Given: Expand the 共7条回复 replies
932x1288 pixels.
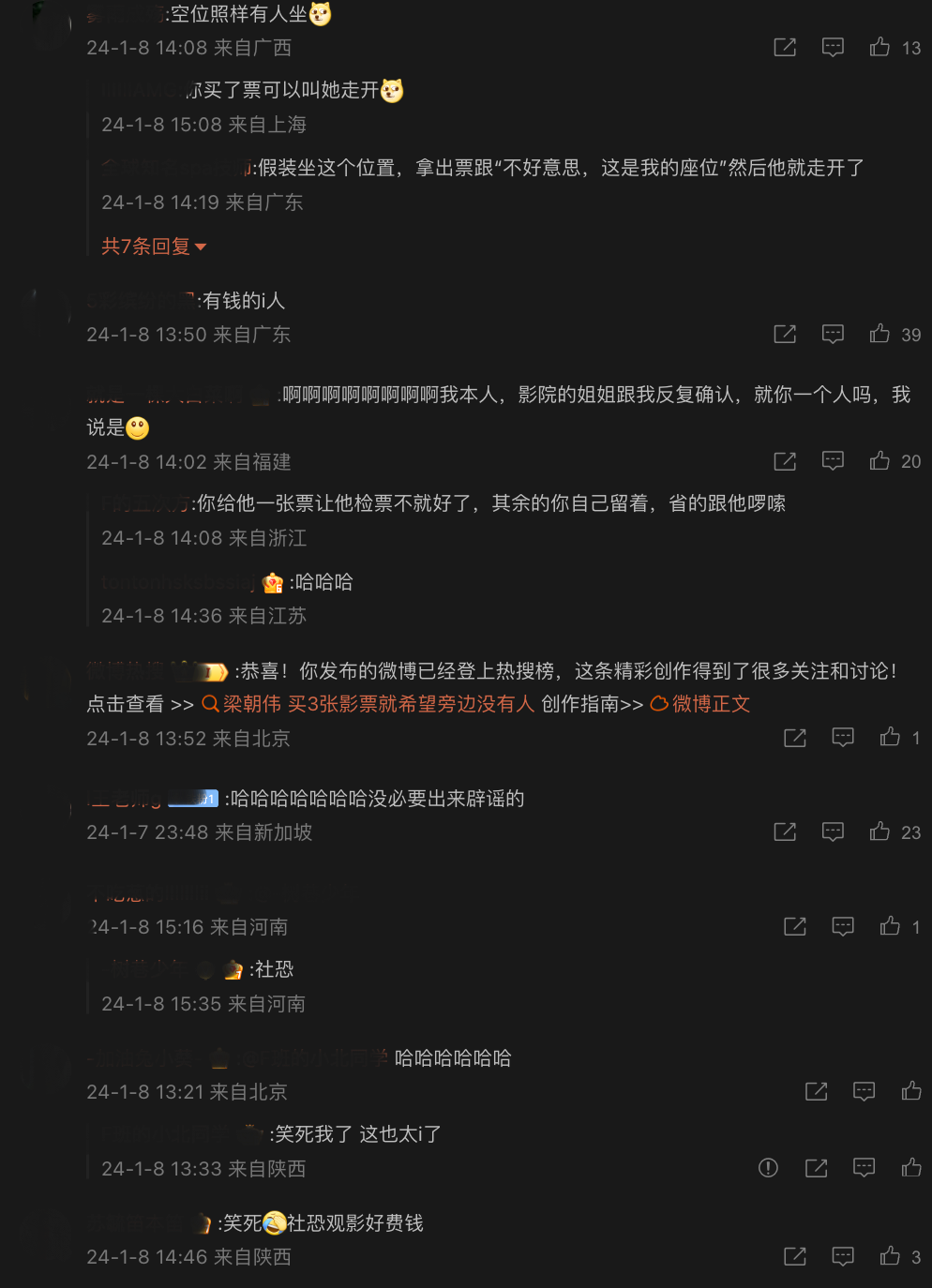Looking at the screenshot, I should (x=153, y=247).
